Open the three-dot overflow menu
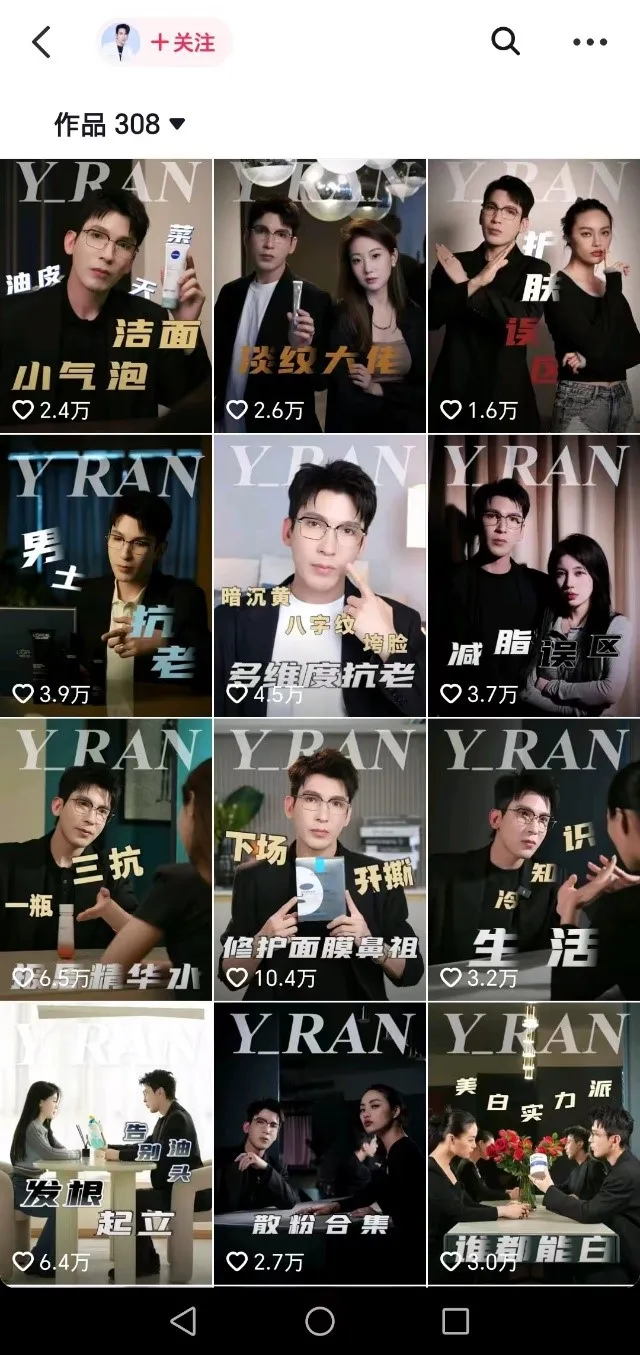640x1355 pixels. 590,42
